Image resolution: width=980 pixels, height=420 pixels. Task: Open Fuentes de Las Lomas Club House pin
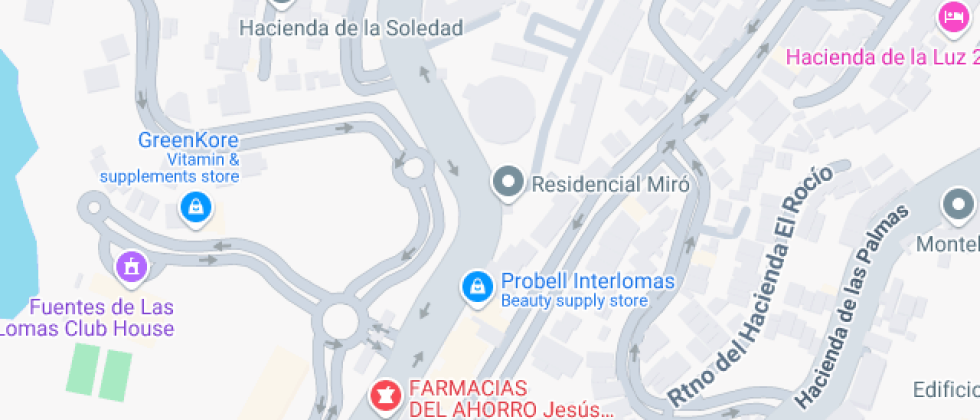[x=131, y=266]
